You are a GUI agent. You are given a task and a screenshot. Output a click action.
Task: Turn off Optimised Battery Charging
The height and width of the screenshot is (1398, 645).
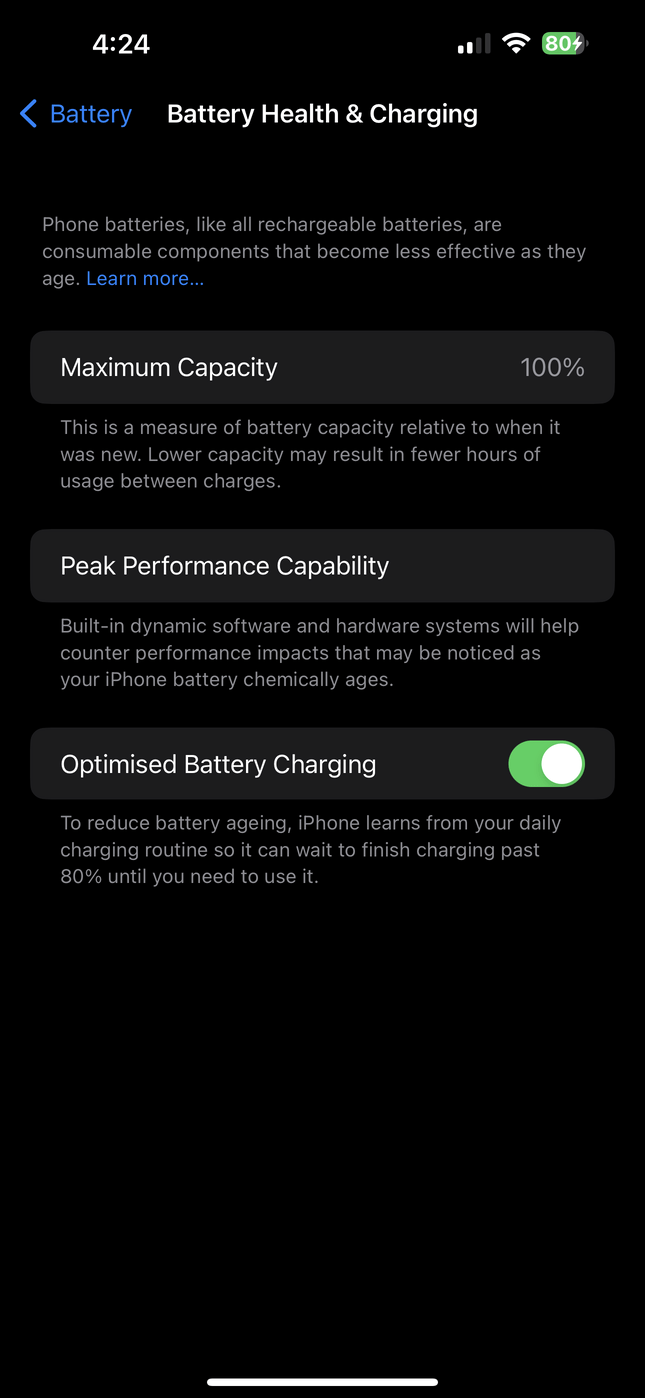[546, 764]
